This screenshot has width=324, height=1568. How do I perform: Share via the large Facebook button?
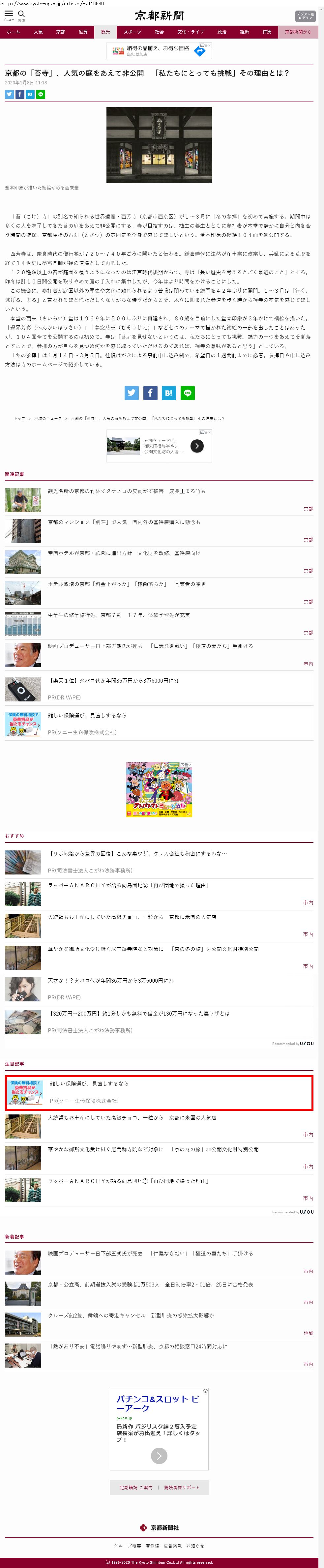[x=150, y=393]
